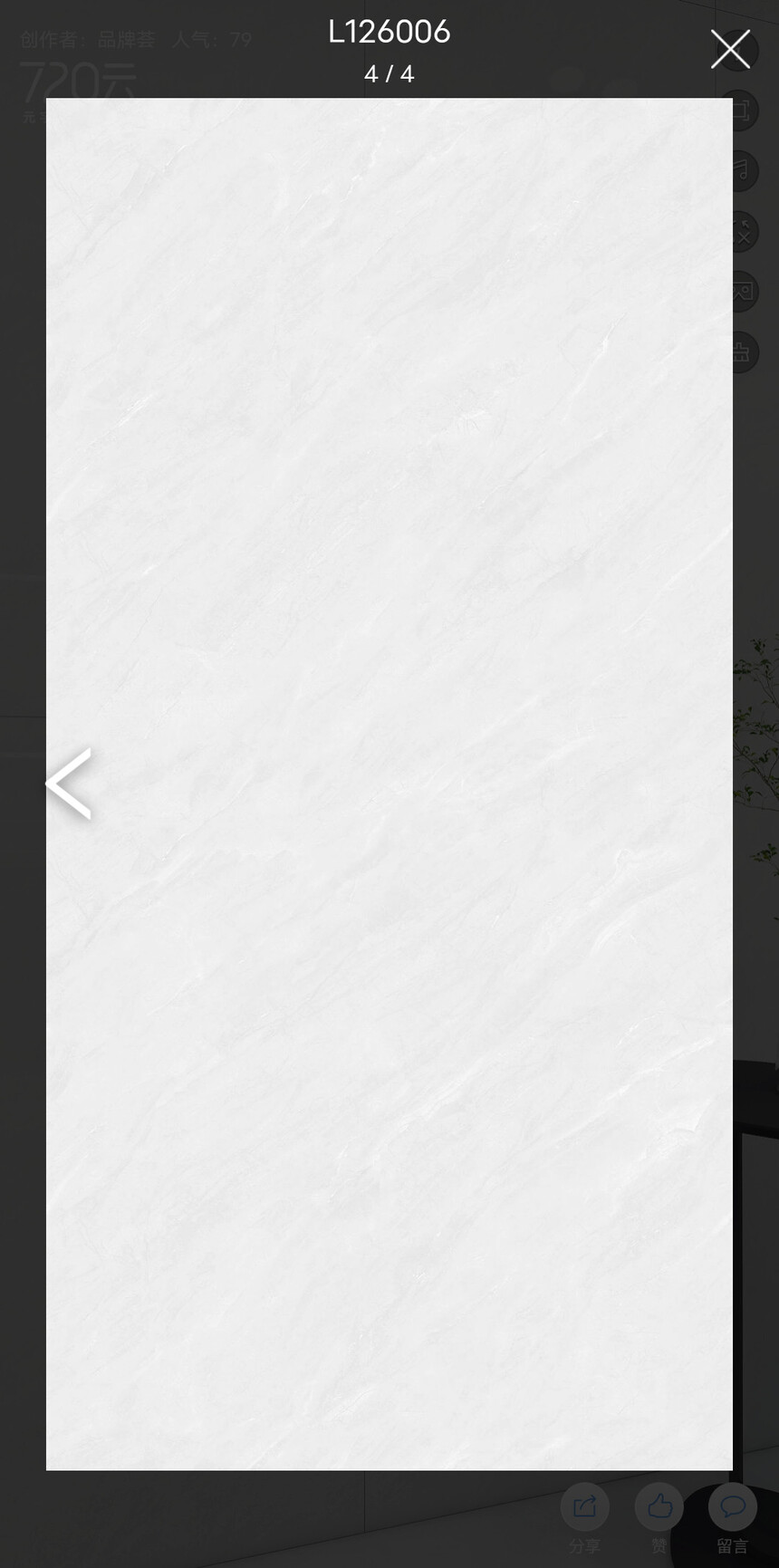Close the L126006 image viewer
779x1568 pixels.
[x=730, y=49]
